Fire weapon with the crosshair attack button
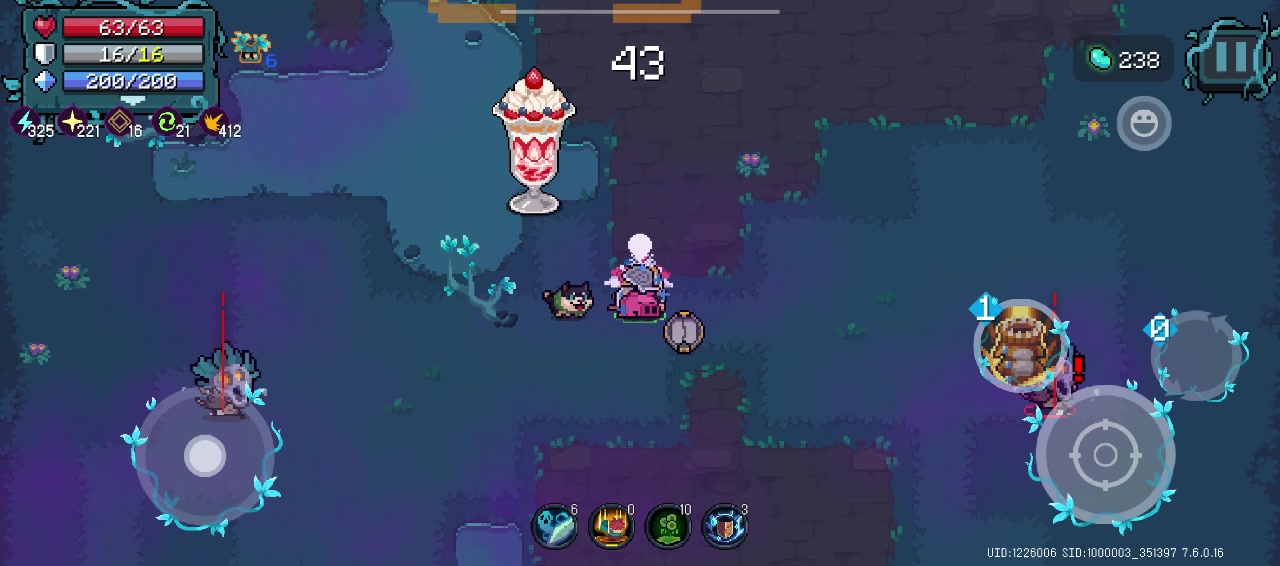Image resolution: width=1280 pixels, height=566 pixels. click(x=1105, y=455)
